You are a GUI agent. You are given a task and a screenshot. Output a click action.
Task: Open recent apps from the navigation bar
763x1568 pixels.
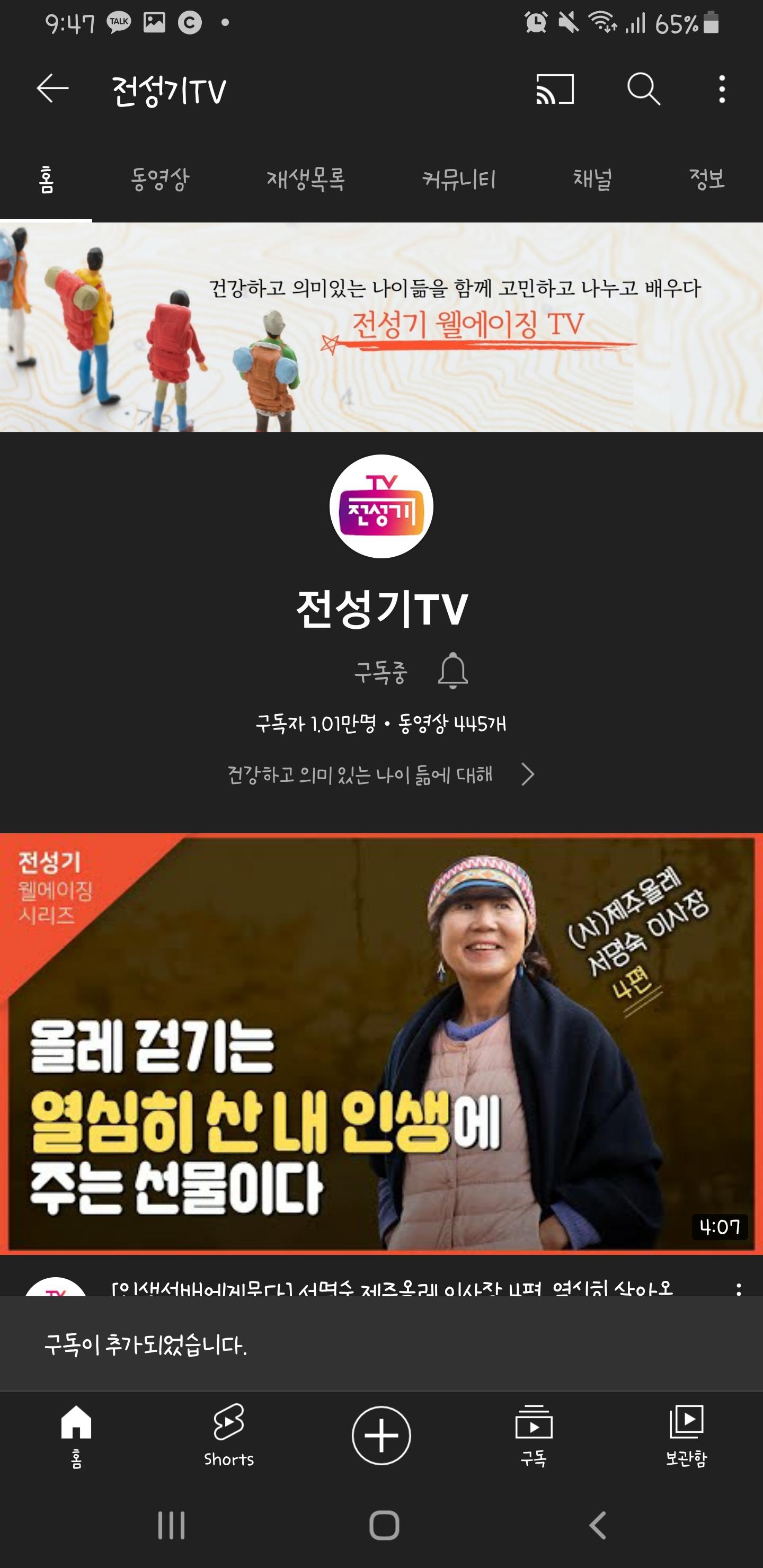coord(171,1526)
